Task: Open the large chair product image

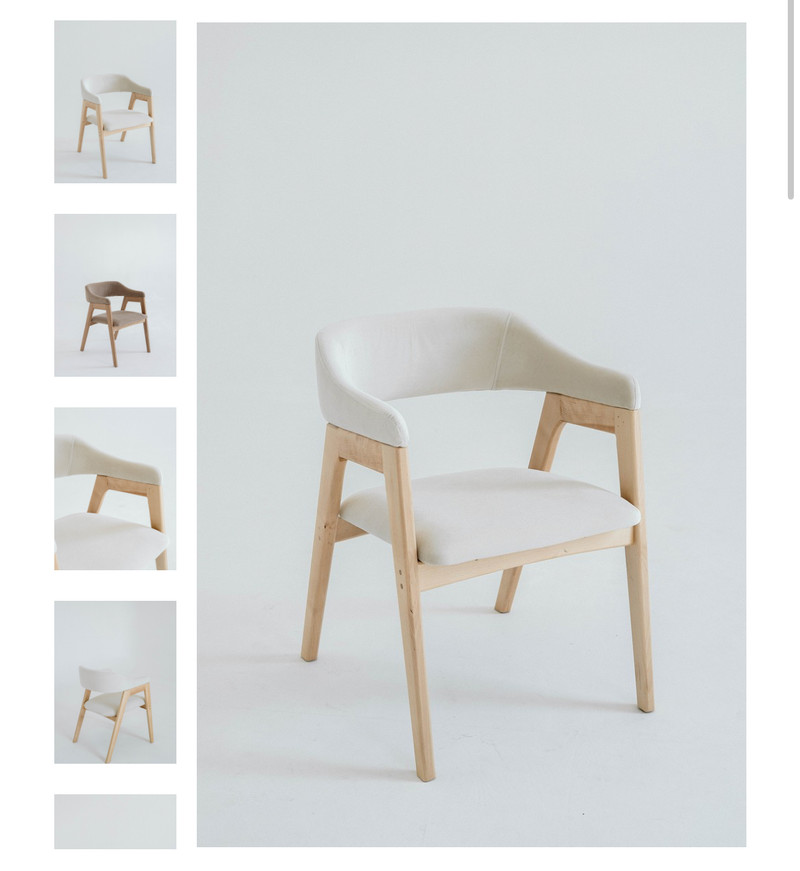Action: point(471,435)
